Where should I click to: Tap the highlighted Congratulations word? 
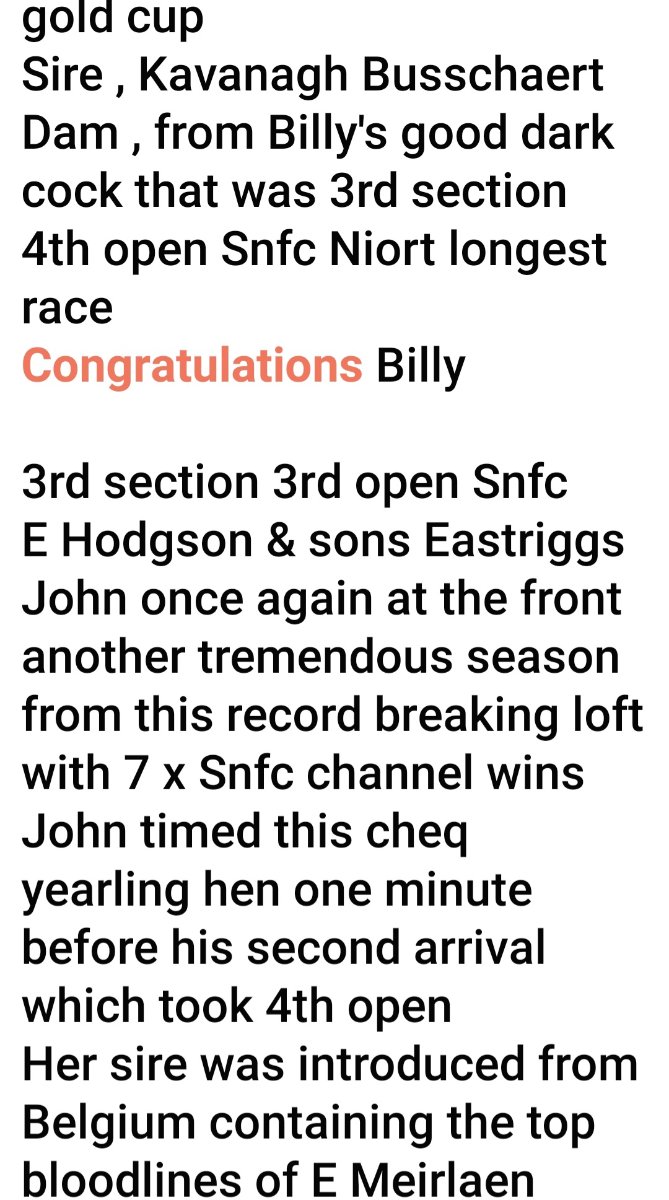click(191, 367)
